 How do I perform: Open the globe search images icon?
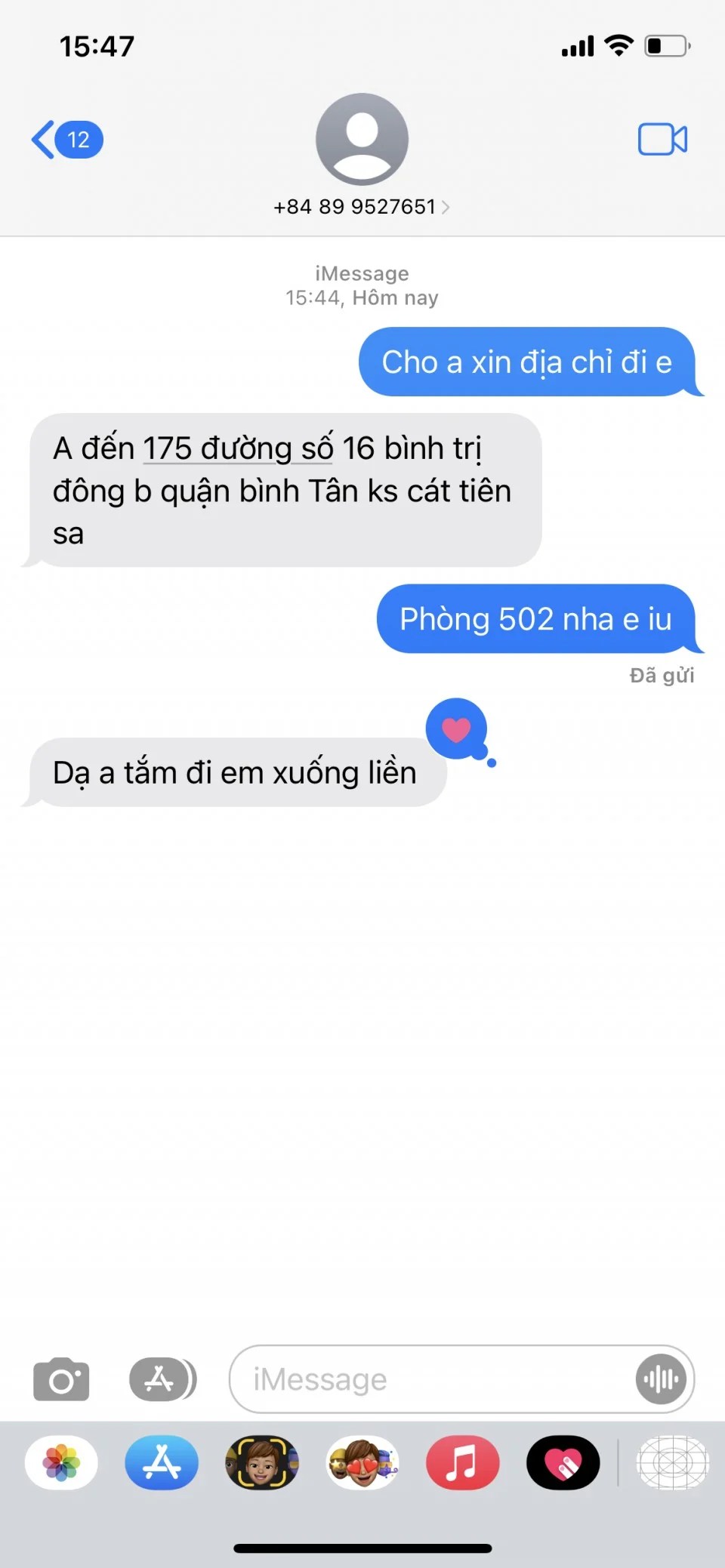pyautogui.click(x=672, y=1462)
